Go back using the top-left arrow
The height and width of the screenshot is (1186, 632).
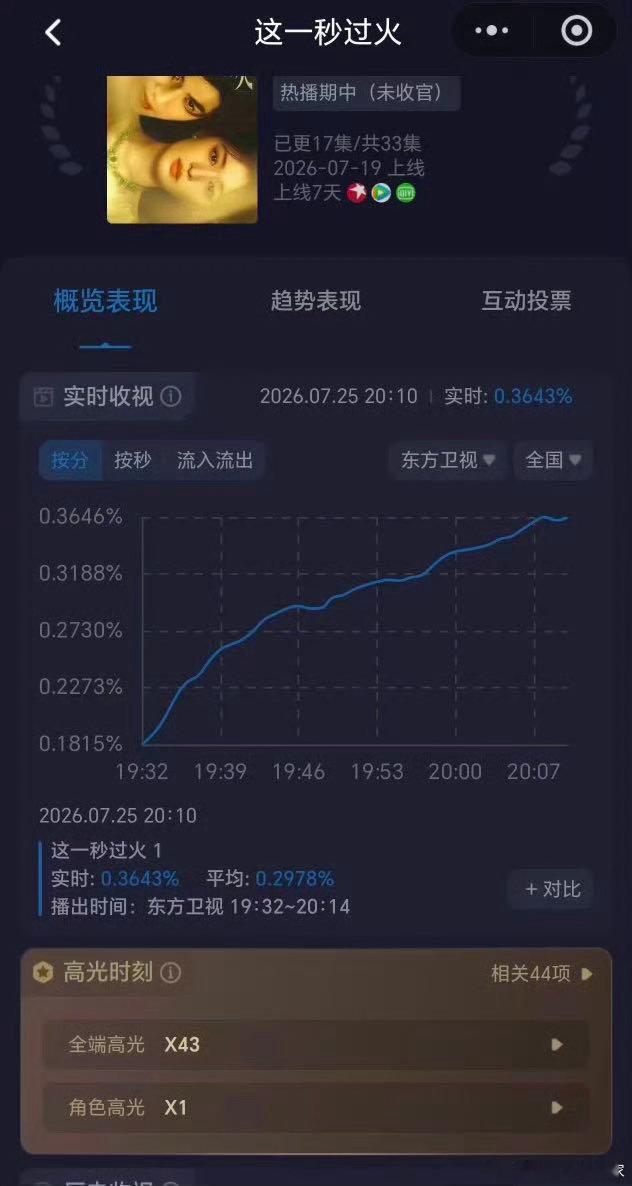(x=52, y=33)
